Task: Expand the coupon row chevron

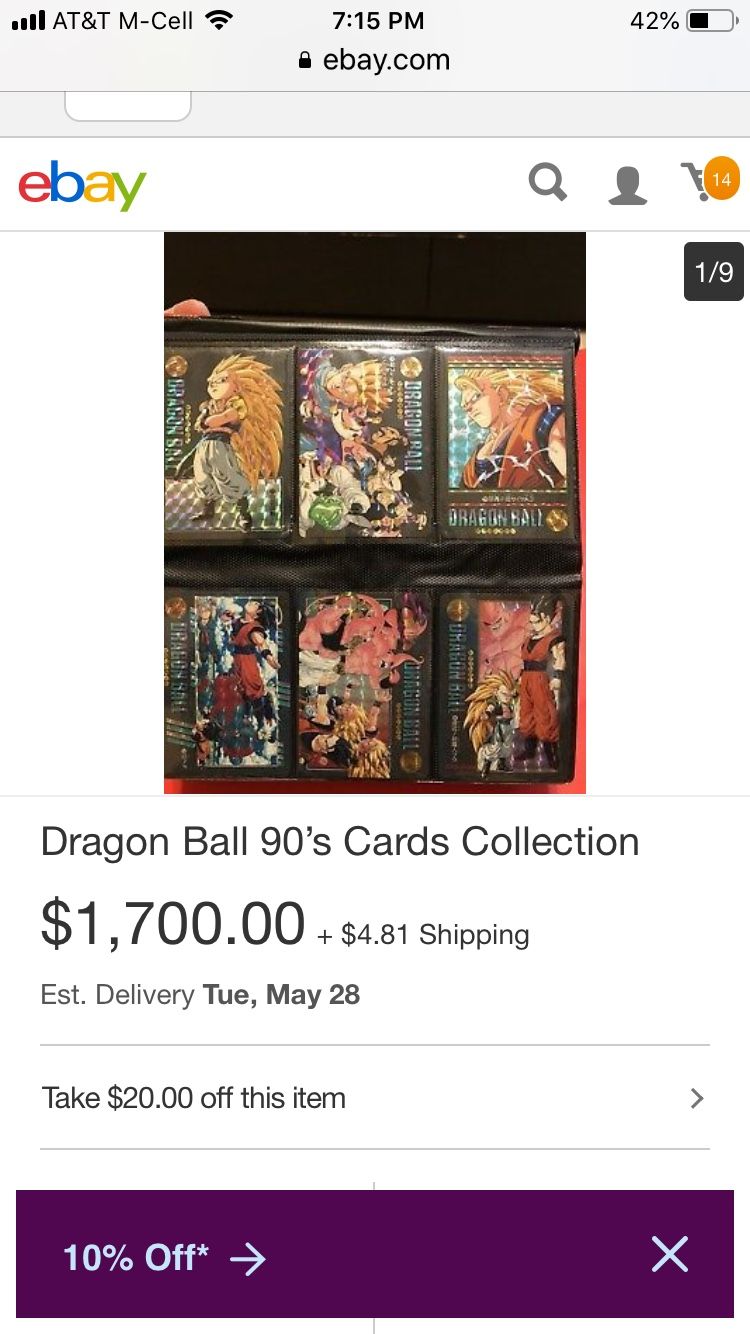Action: pyautogui.click(x=697, y=1098)
